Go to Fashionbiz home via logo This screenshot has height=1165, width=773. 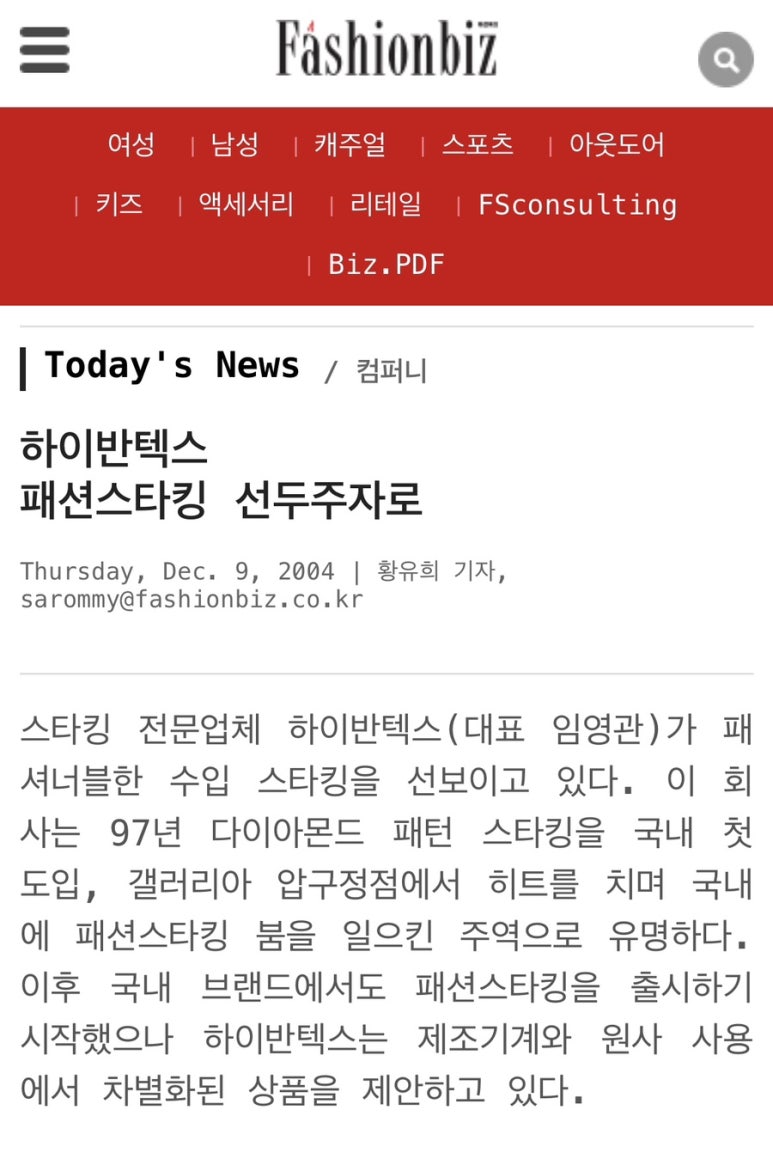[387, 49]
